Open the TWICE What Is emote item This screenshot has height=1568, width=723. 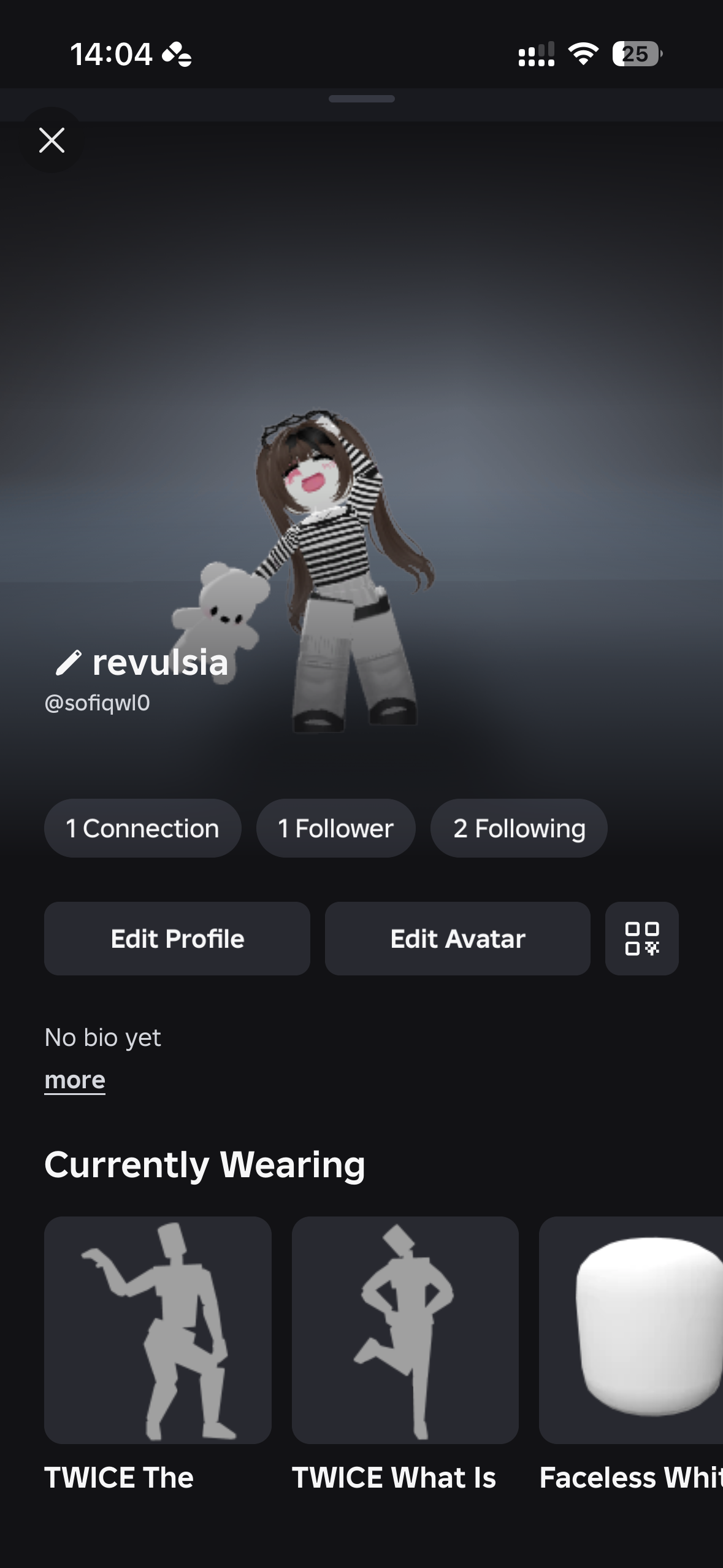(x=405, y=1330)
